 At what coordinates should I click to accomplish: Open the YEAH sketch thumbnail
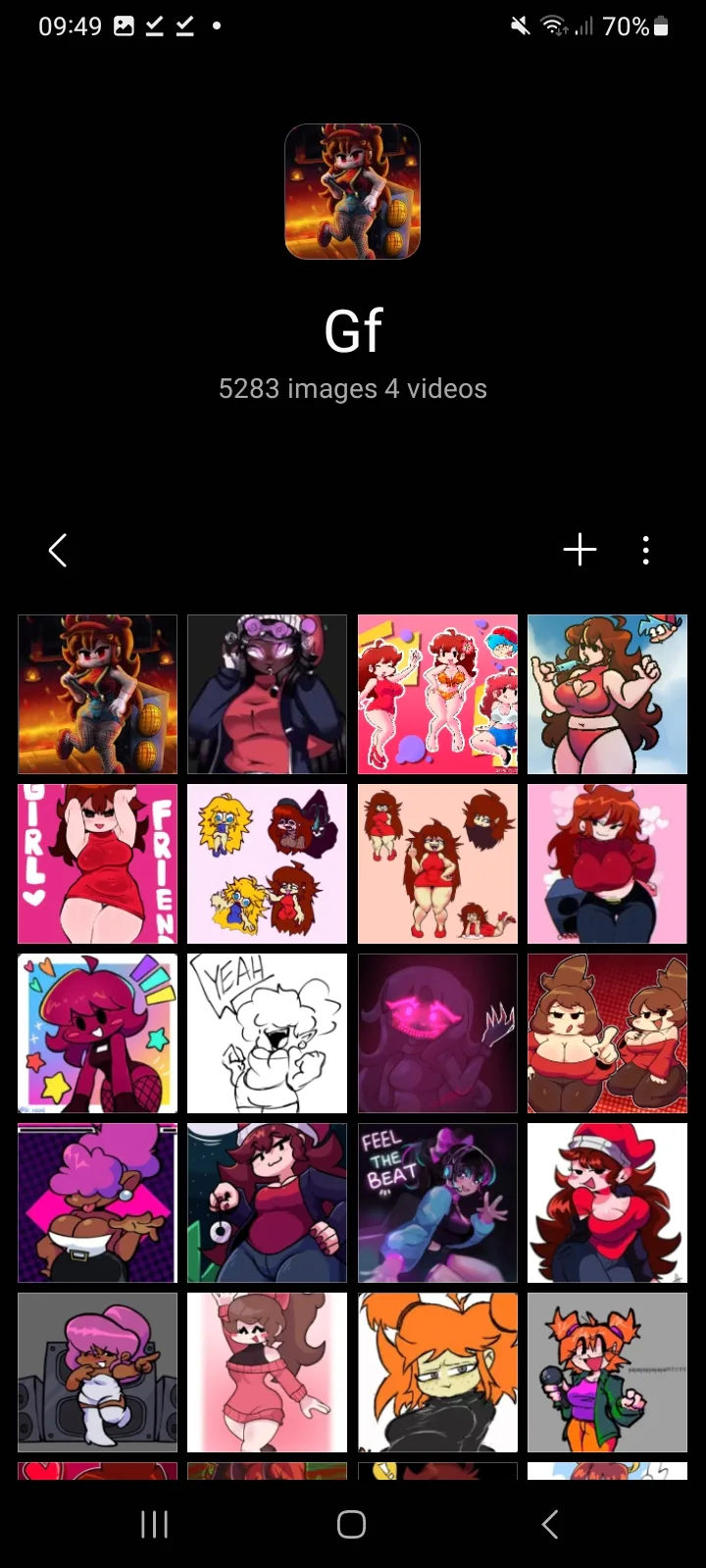pos(267,1033)
